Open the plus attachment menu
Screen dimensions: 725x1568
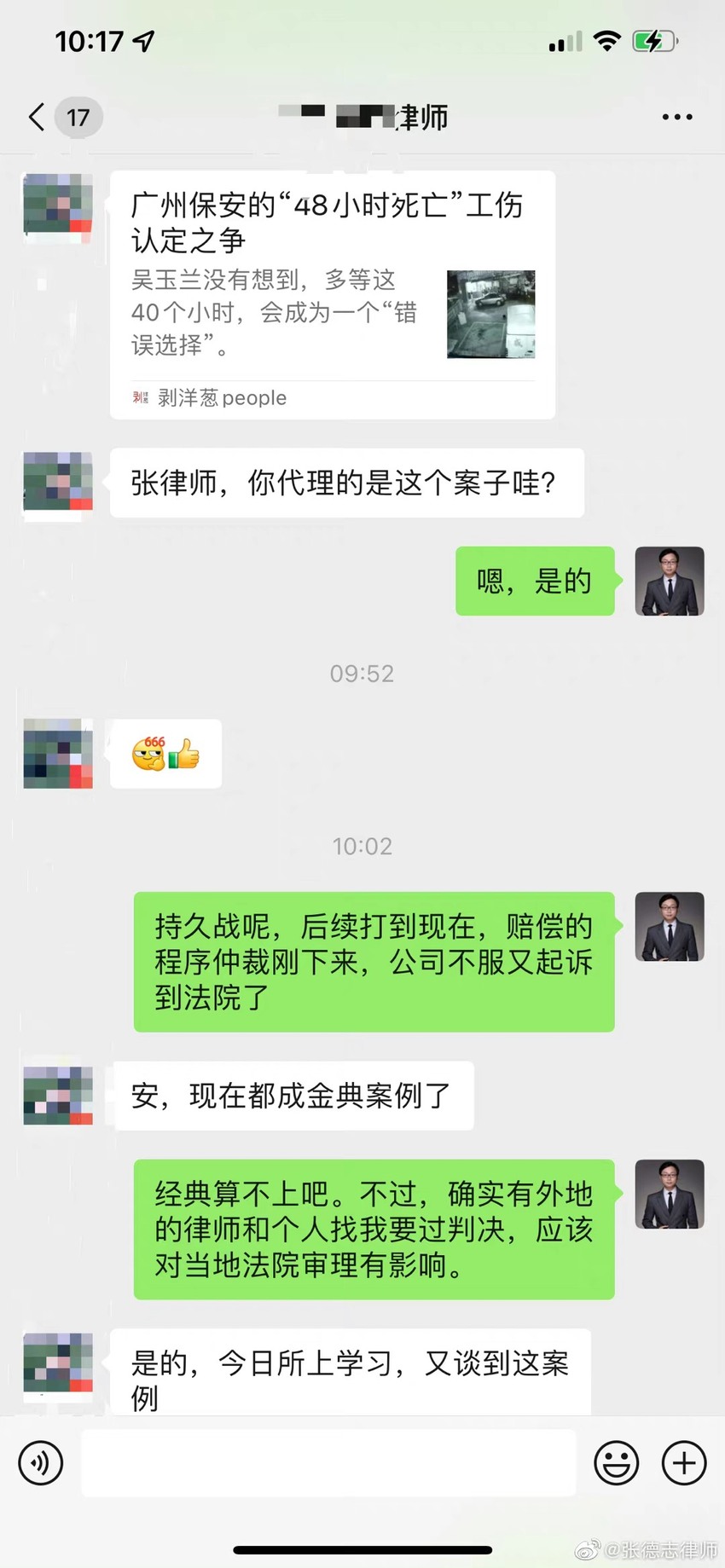[684, 1463]
